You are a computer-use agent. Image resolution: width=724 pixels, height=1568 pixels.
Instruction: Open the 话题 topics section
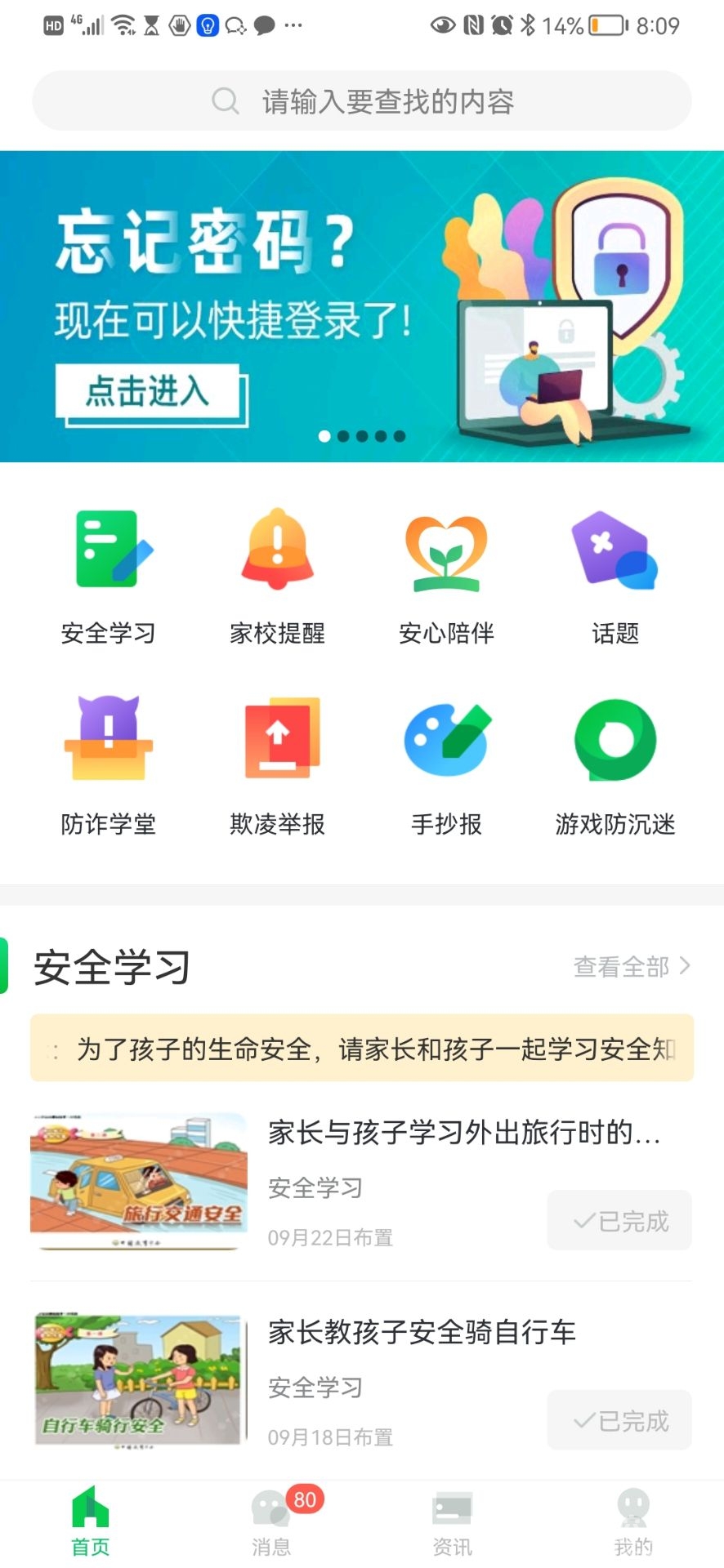click(615, 576)
